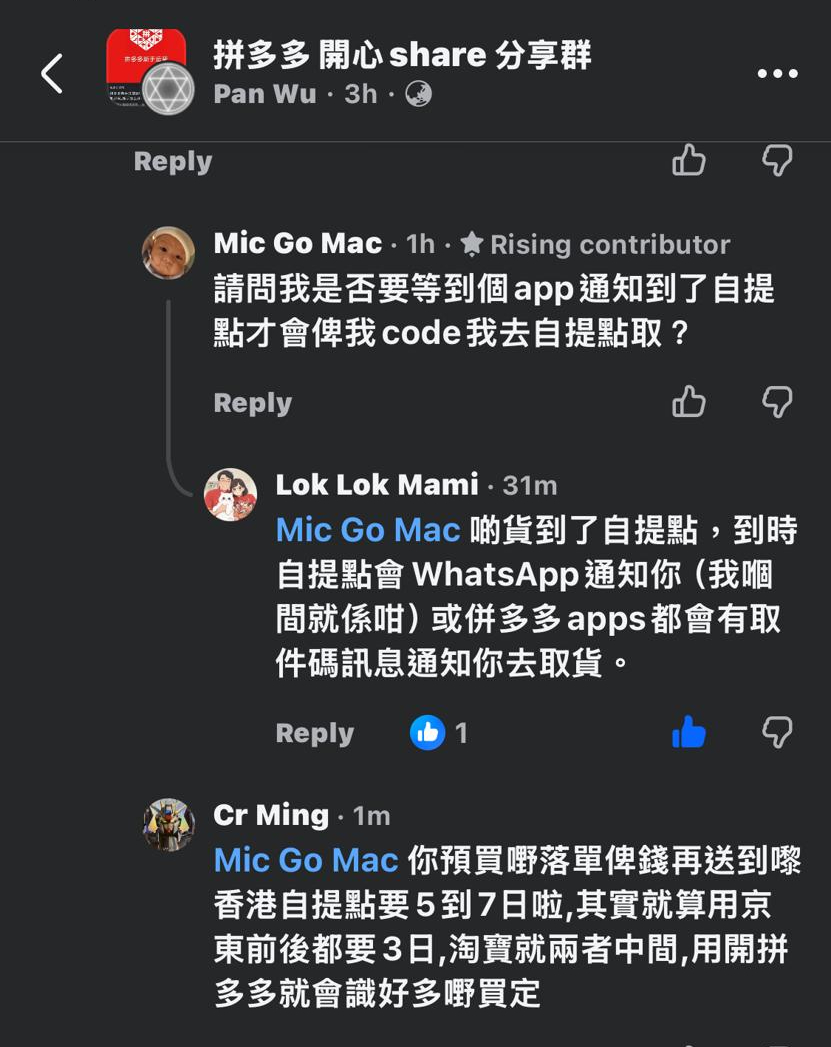
Task: Tap the thumbs-up beside the topmost Reply button
Action: point(689,160)
